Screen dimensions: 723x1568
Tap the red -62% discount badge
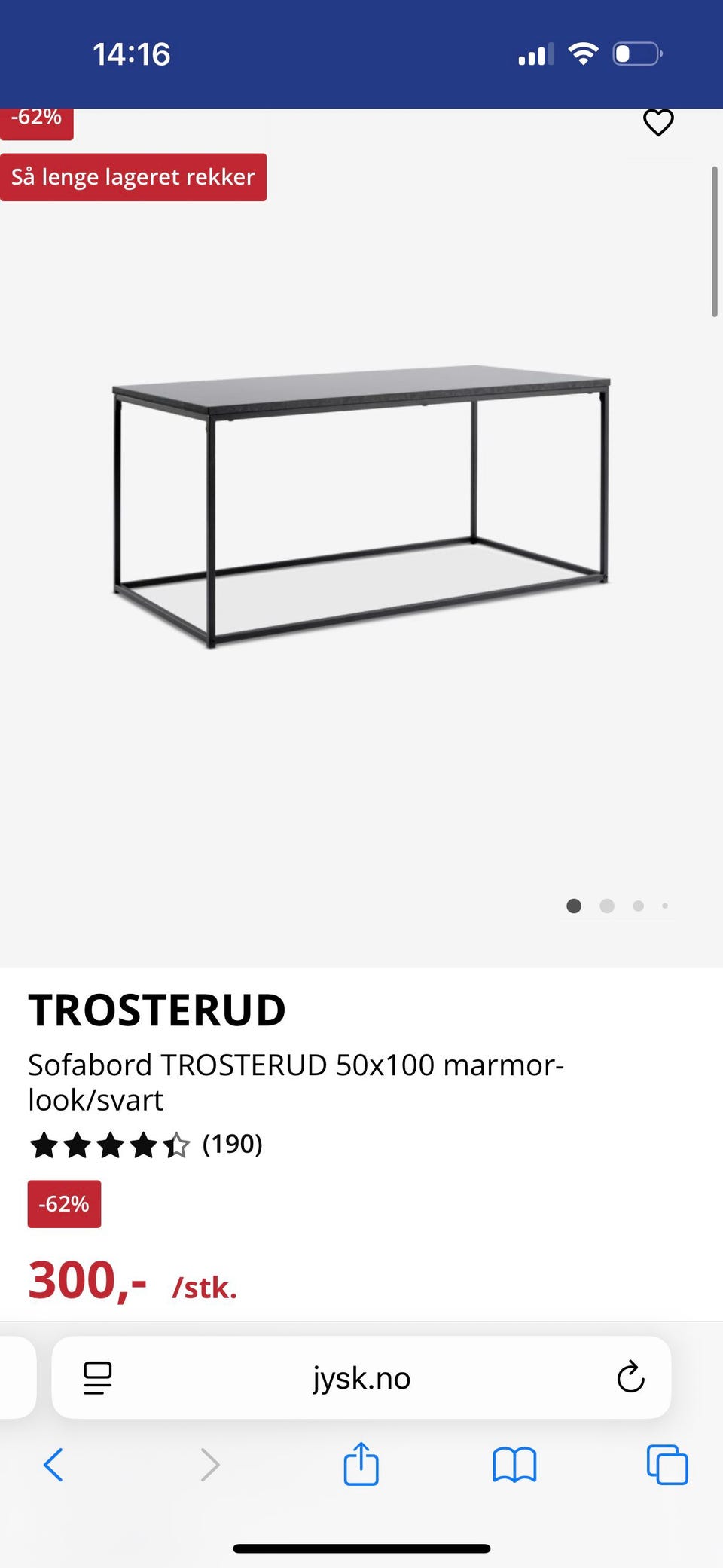64,1204
